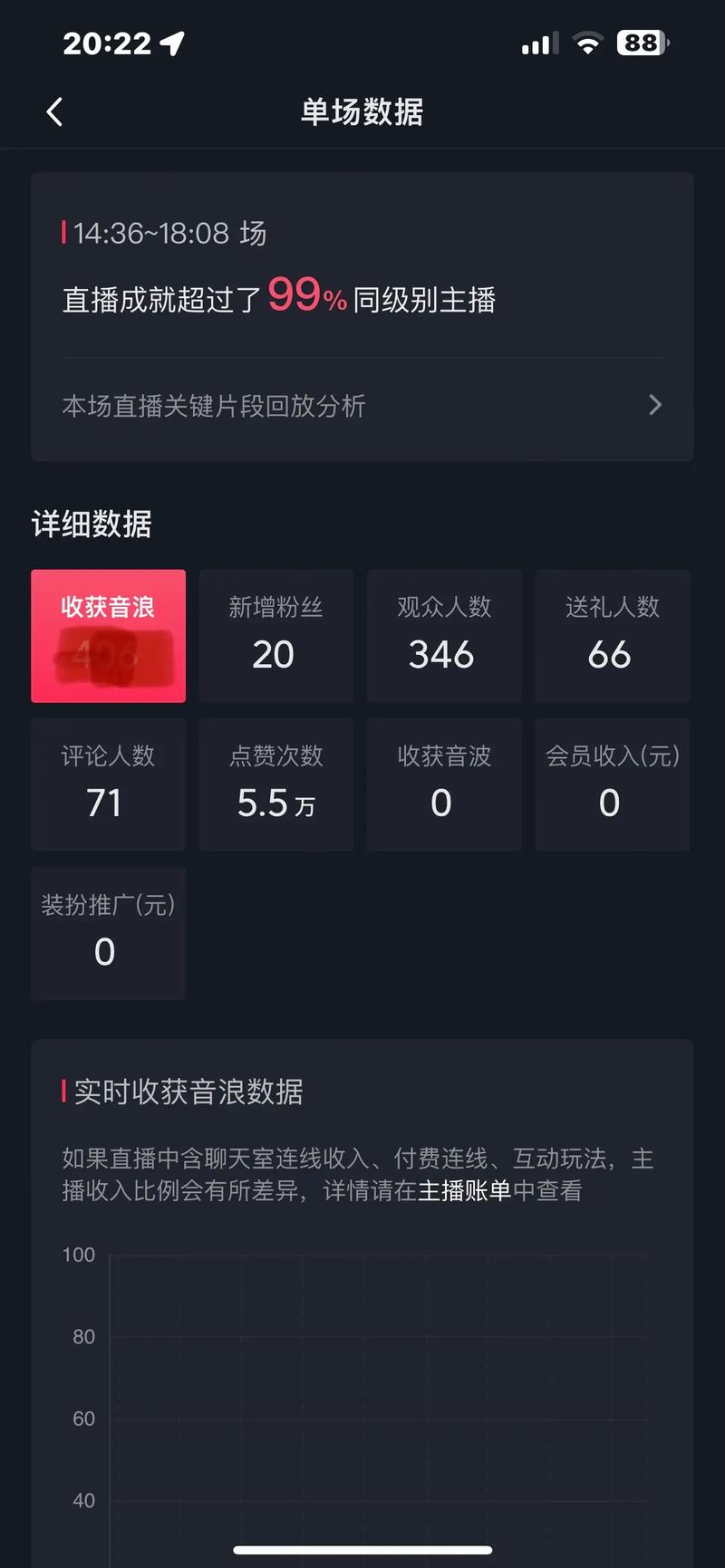This screenshot has width=725, height=1568.
Task: Tap the 99% achievement banner to expand details
Action: click(281, 296)
